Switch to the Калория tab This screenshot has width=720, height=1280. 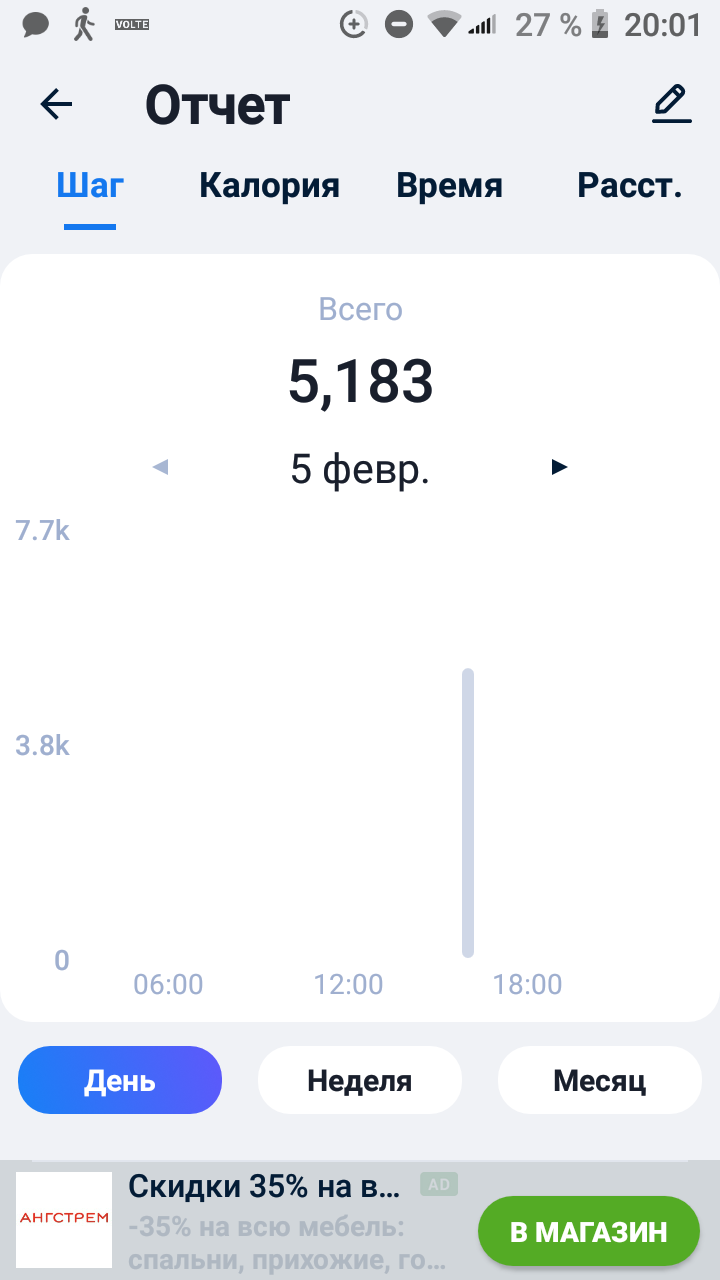point(269,186)
